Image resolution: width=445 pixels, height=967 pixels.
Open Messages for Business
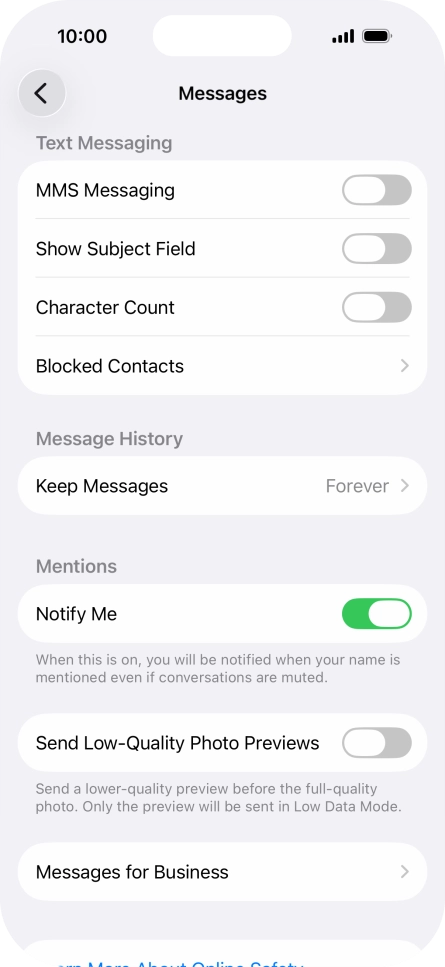[222, 871]
